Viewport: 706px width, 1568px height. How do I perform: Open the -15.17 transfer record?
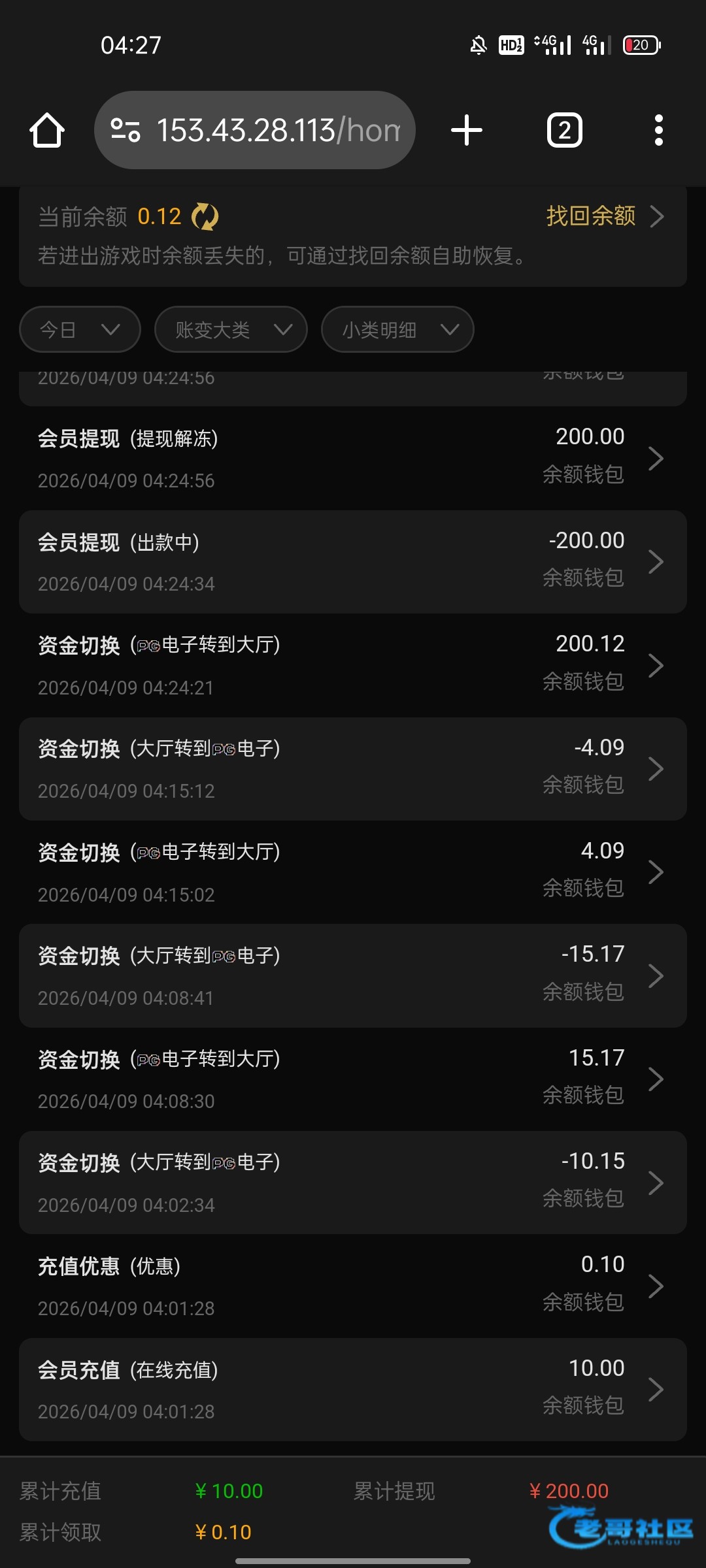[x=353, y=975]
